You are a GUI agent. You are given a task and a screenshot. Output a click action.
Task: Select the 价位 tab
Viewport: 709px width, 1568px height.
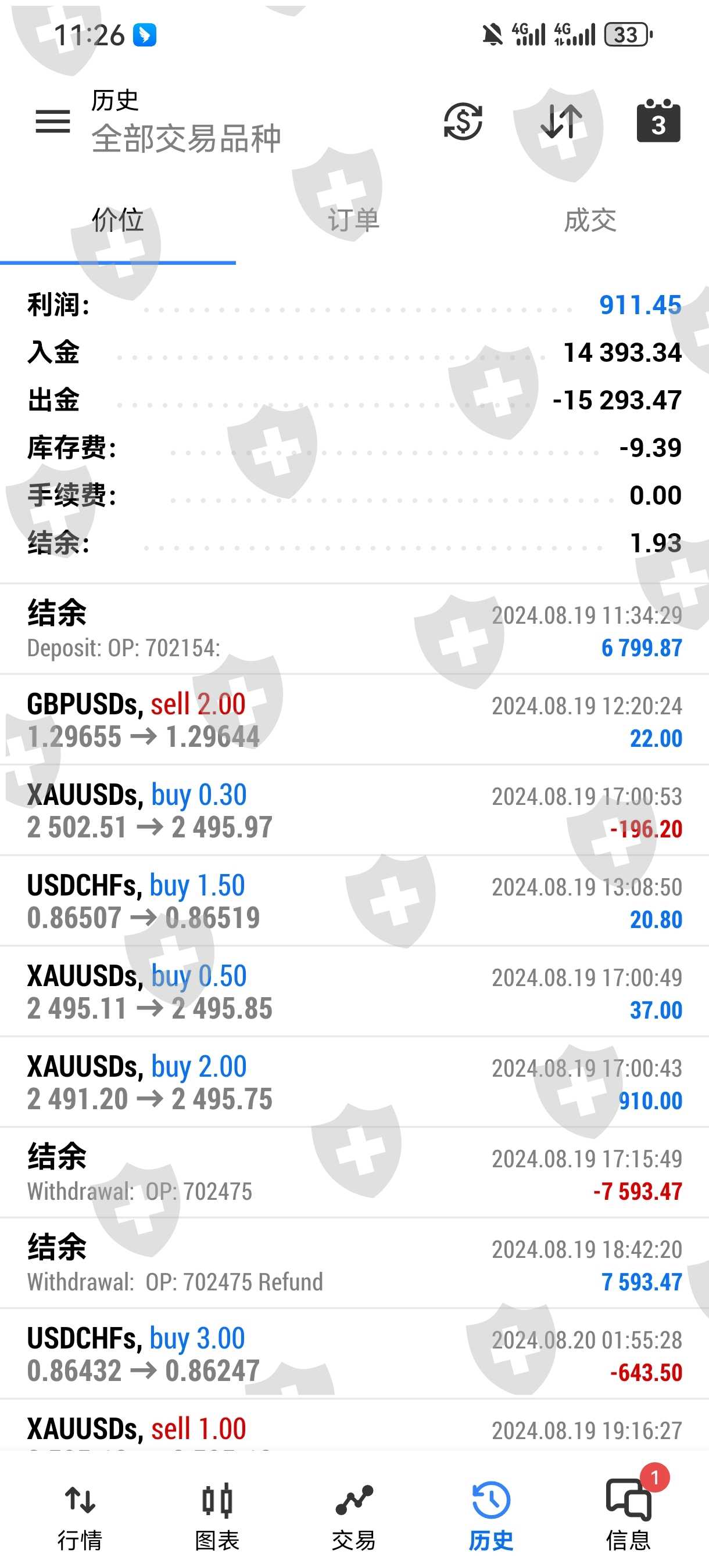117,220
